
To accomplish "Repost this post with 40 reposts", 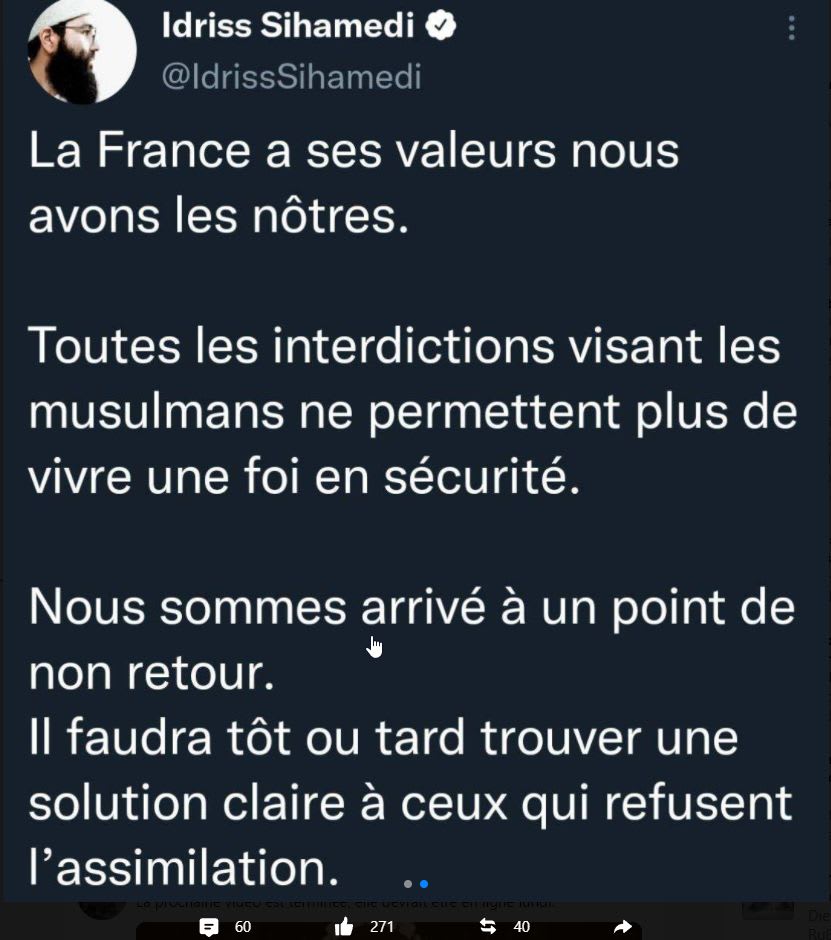I will pyautogui.click(x=488, y=927).
